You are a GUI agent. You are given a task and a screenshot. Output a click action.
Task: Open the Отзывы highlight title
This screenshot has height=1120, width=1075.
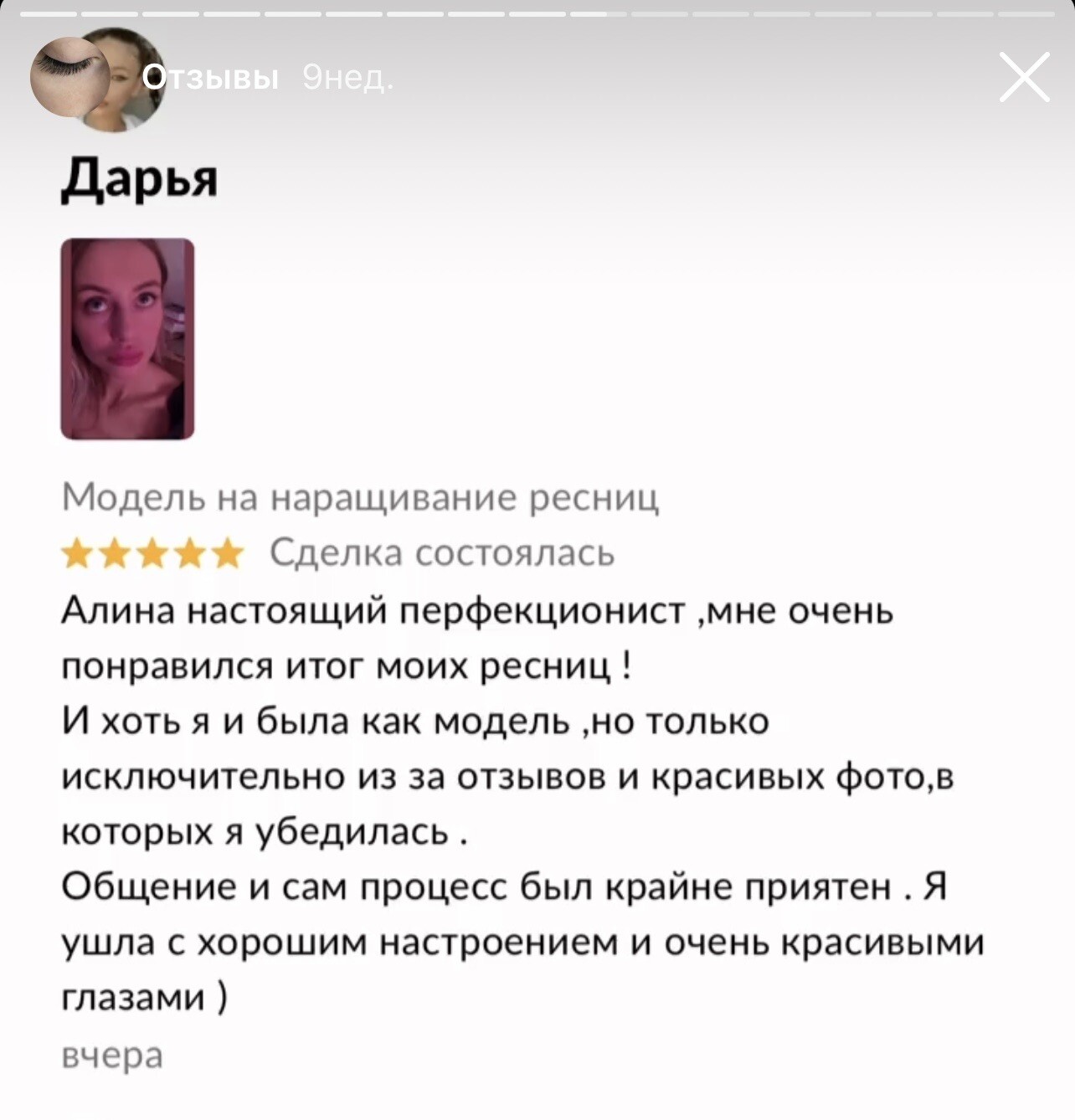[x=213, y=79]
